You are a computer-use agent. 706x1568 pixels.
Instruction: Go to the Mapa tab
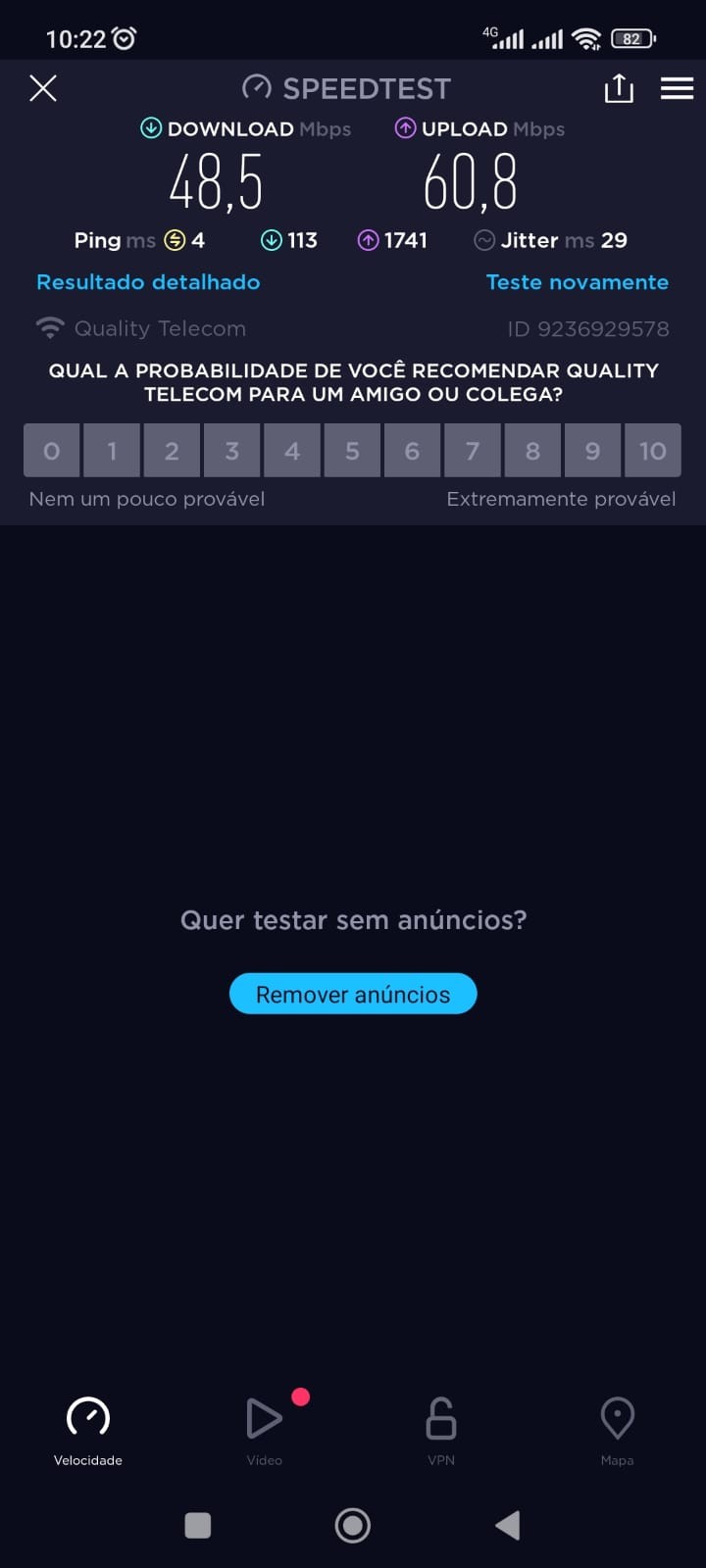tap(617, 1430)
